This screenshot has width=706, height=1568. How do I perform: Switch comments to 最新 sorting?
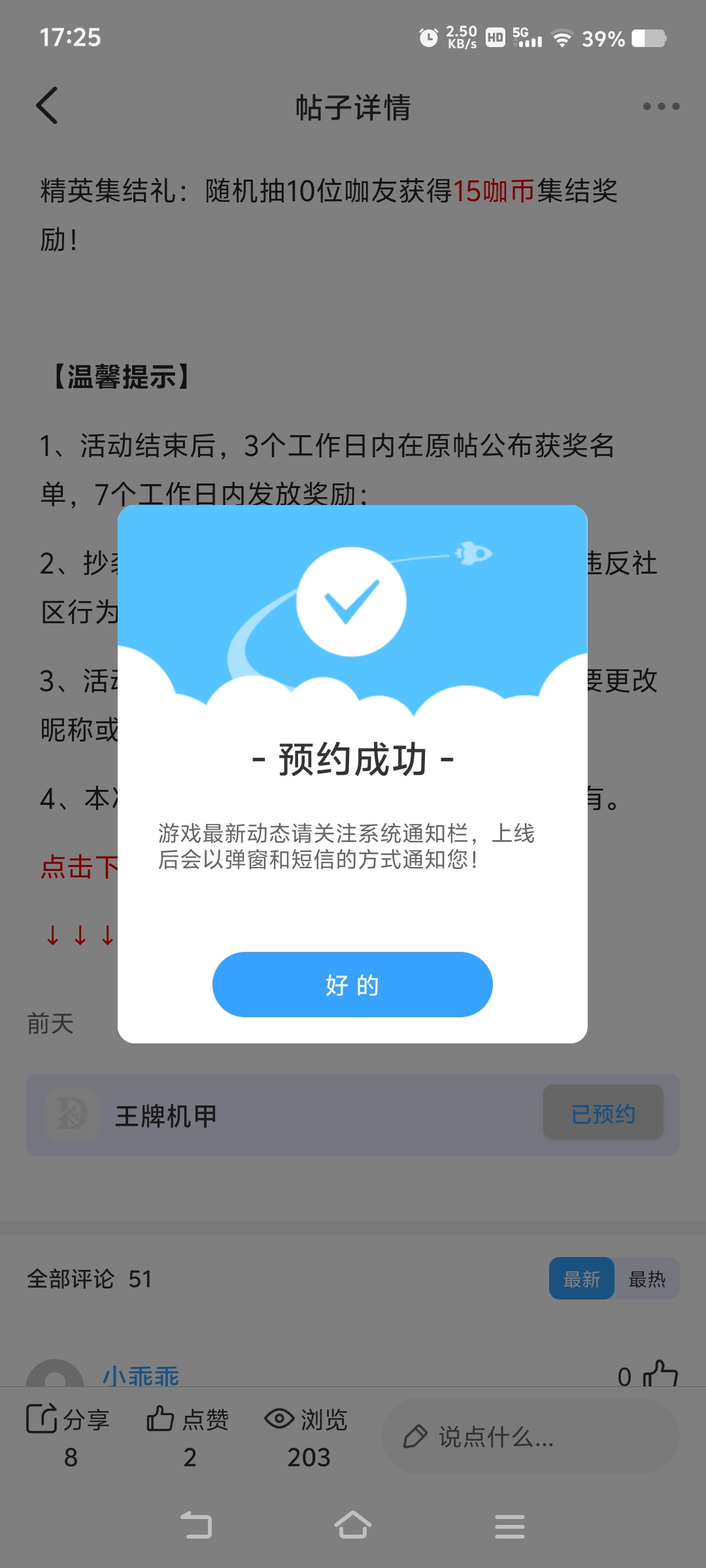coord(581,1279)
